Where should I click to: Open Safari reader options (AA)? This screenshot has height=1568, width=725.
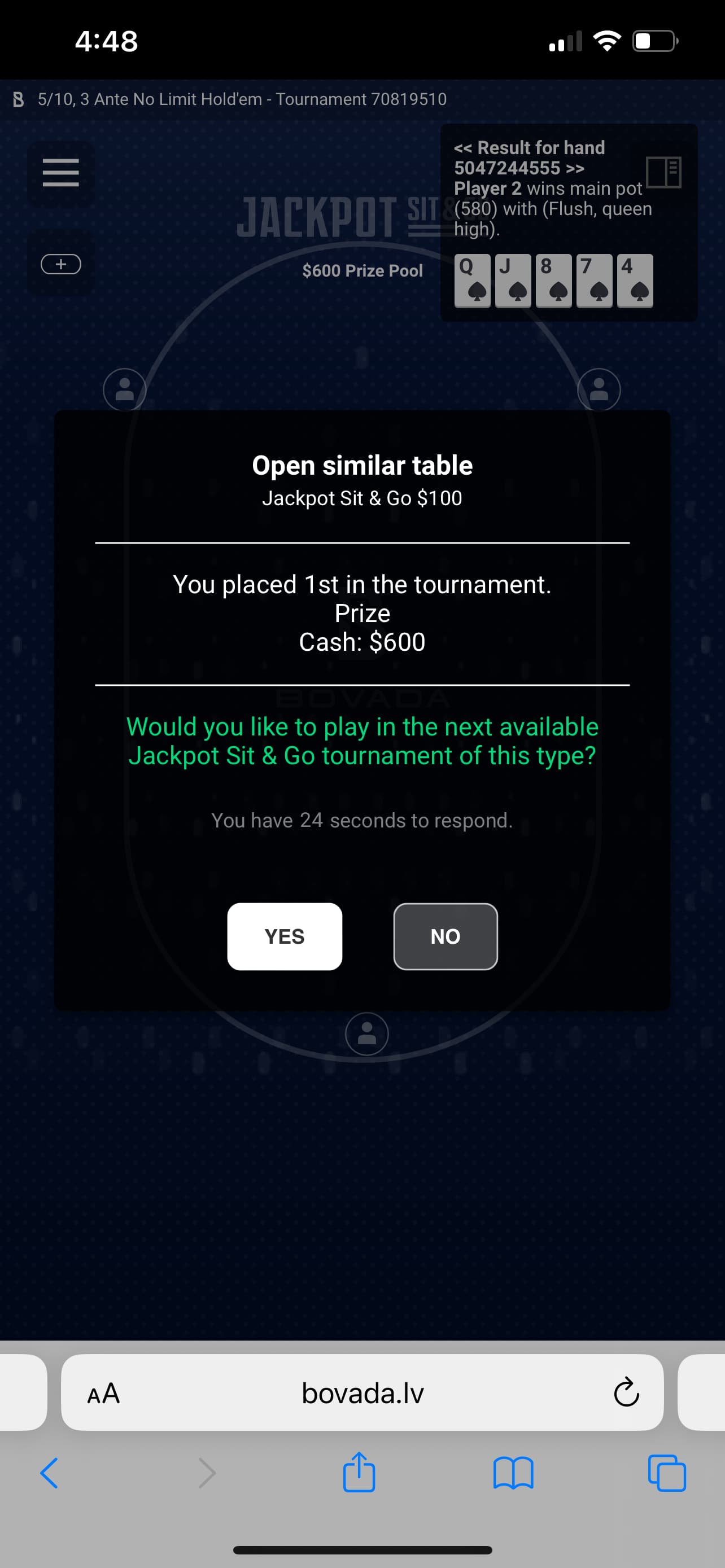point(103,1393)
